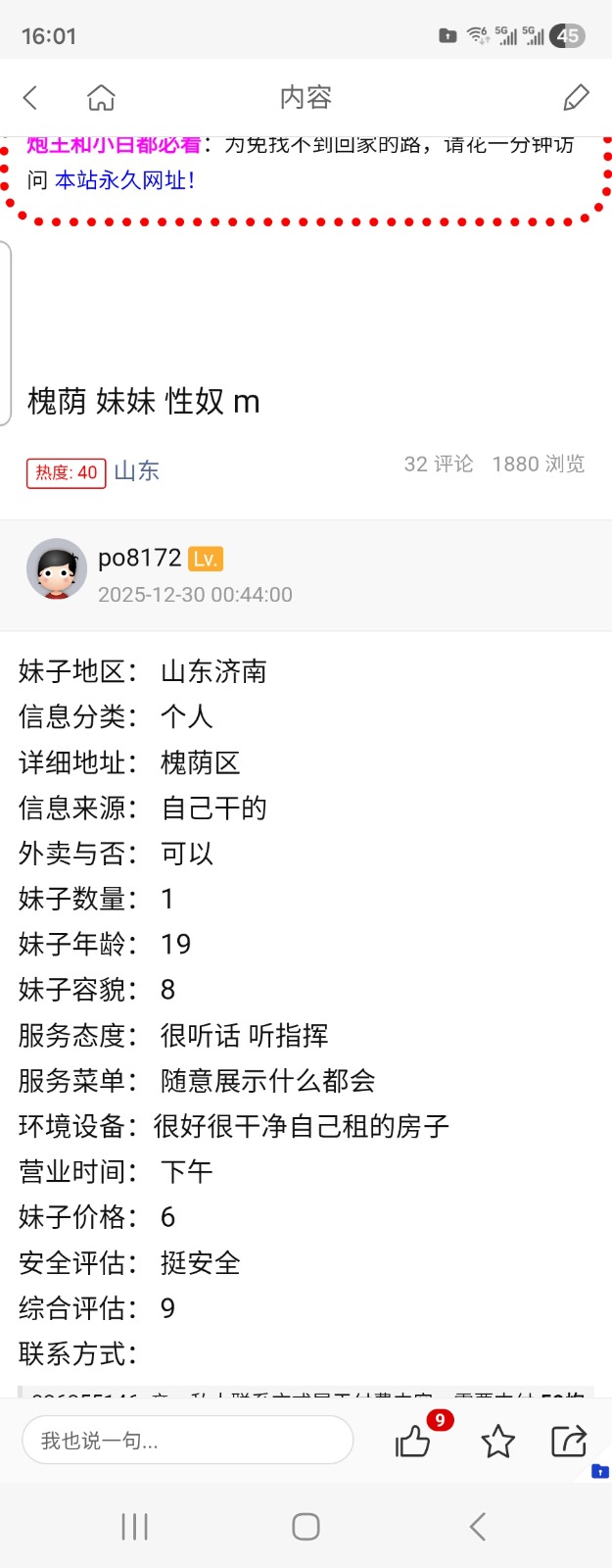Open the system recent apps button
The image size is (612, 1568).
click(x=134, y=1526)
